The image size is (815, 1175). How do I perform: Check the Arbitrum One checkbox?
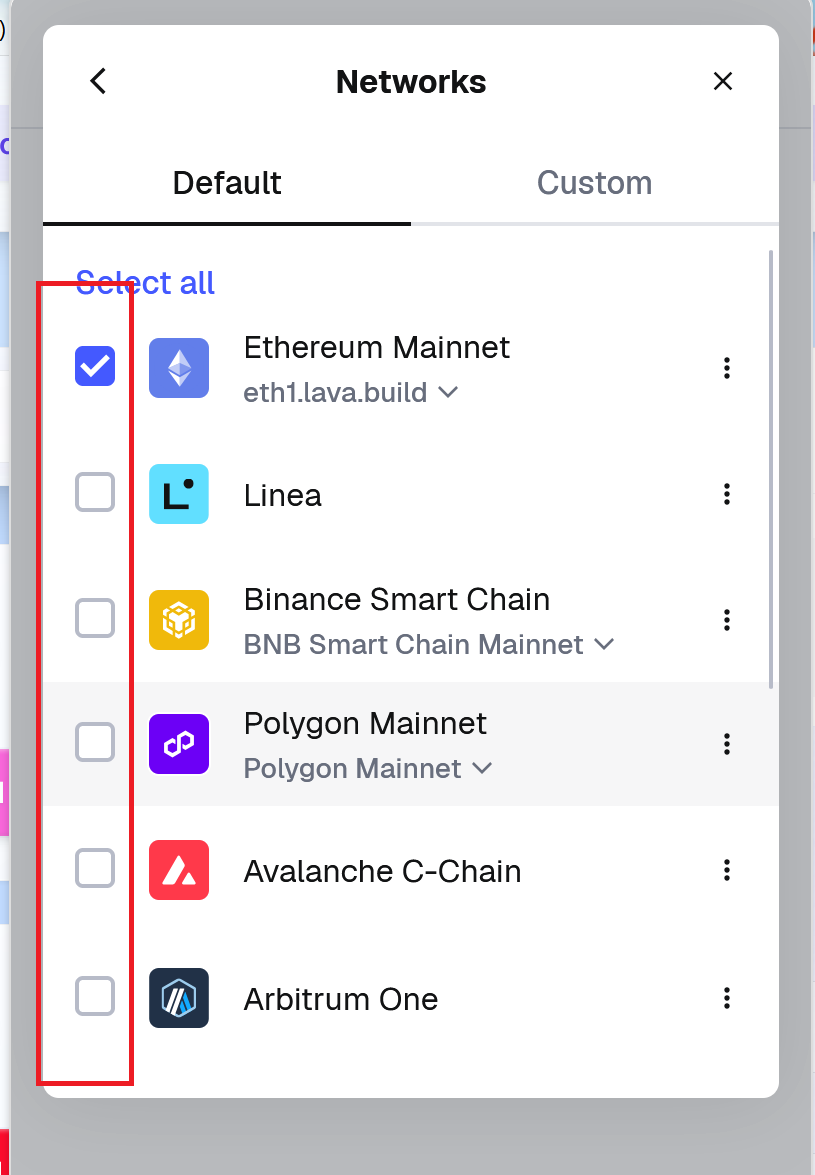(95, 997)
